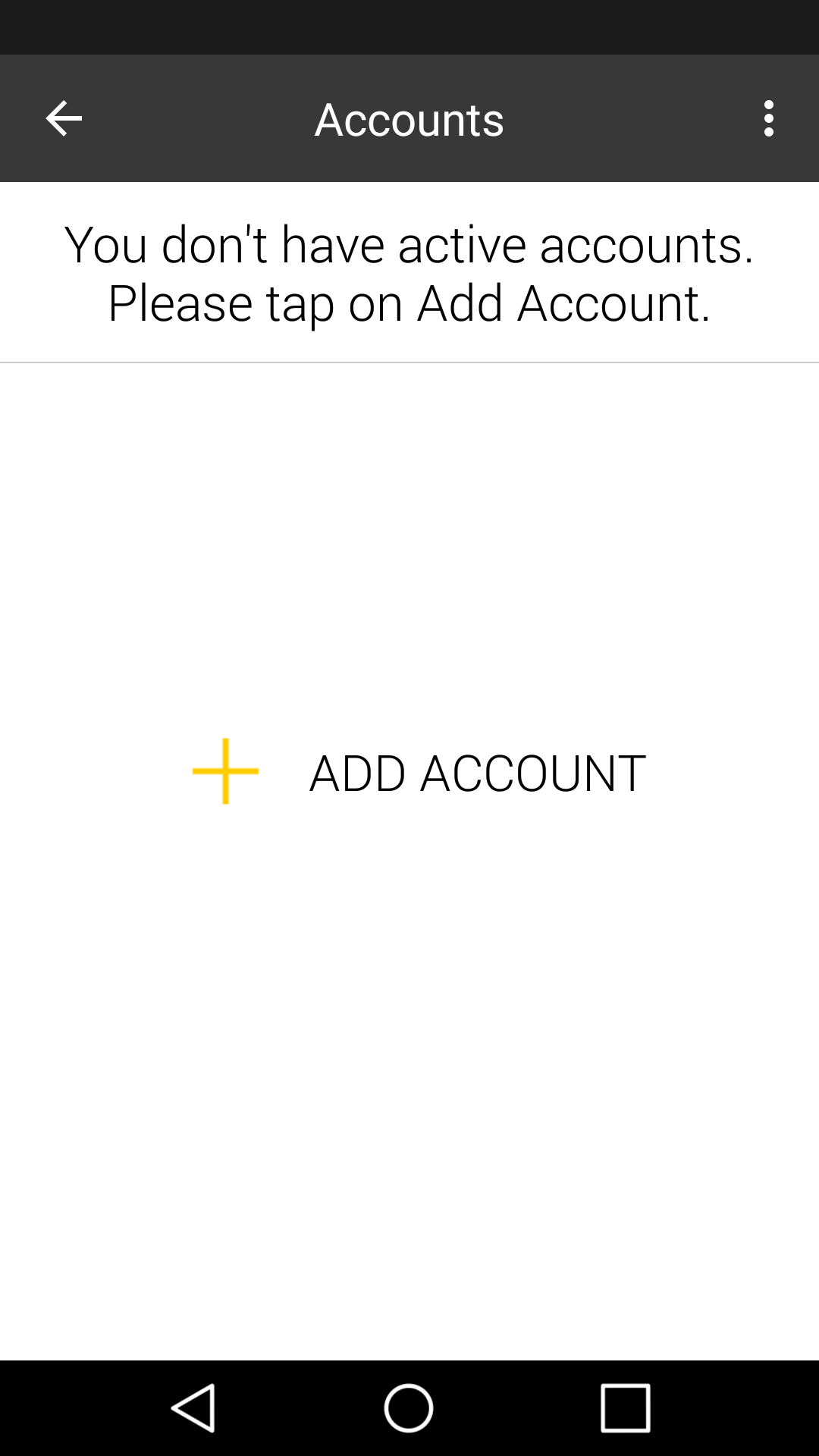Tap Add Account to create an account
This screenshot has width=819, height=1456.
(419, 772)
